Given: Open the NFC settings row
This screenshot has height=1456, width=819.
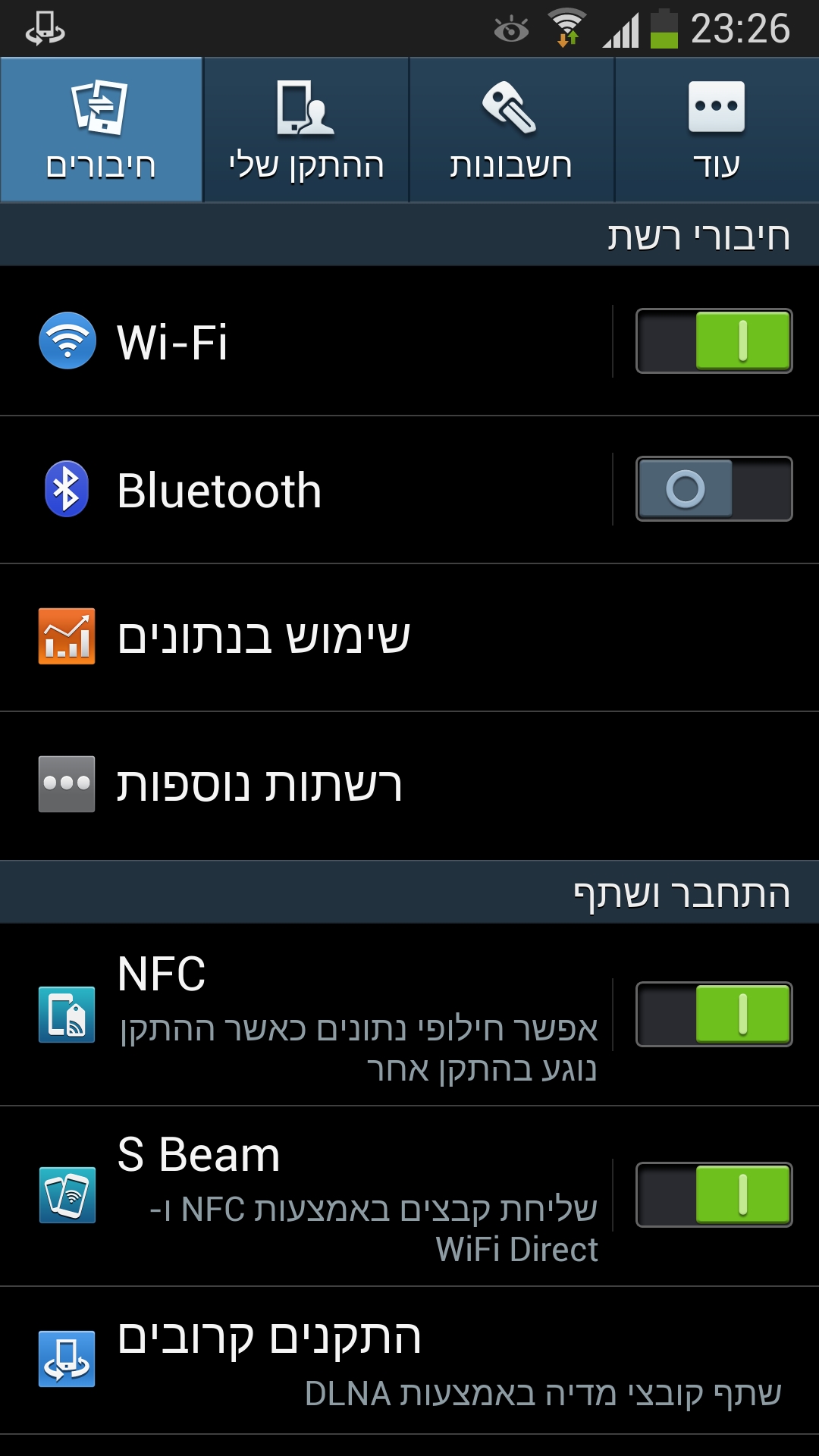Looking at the screenshot, I should 318,1015.
